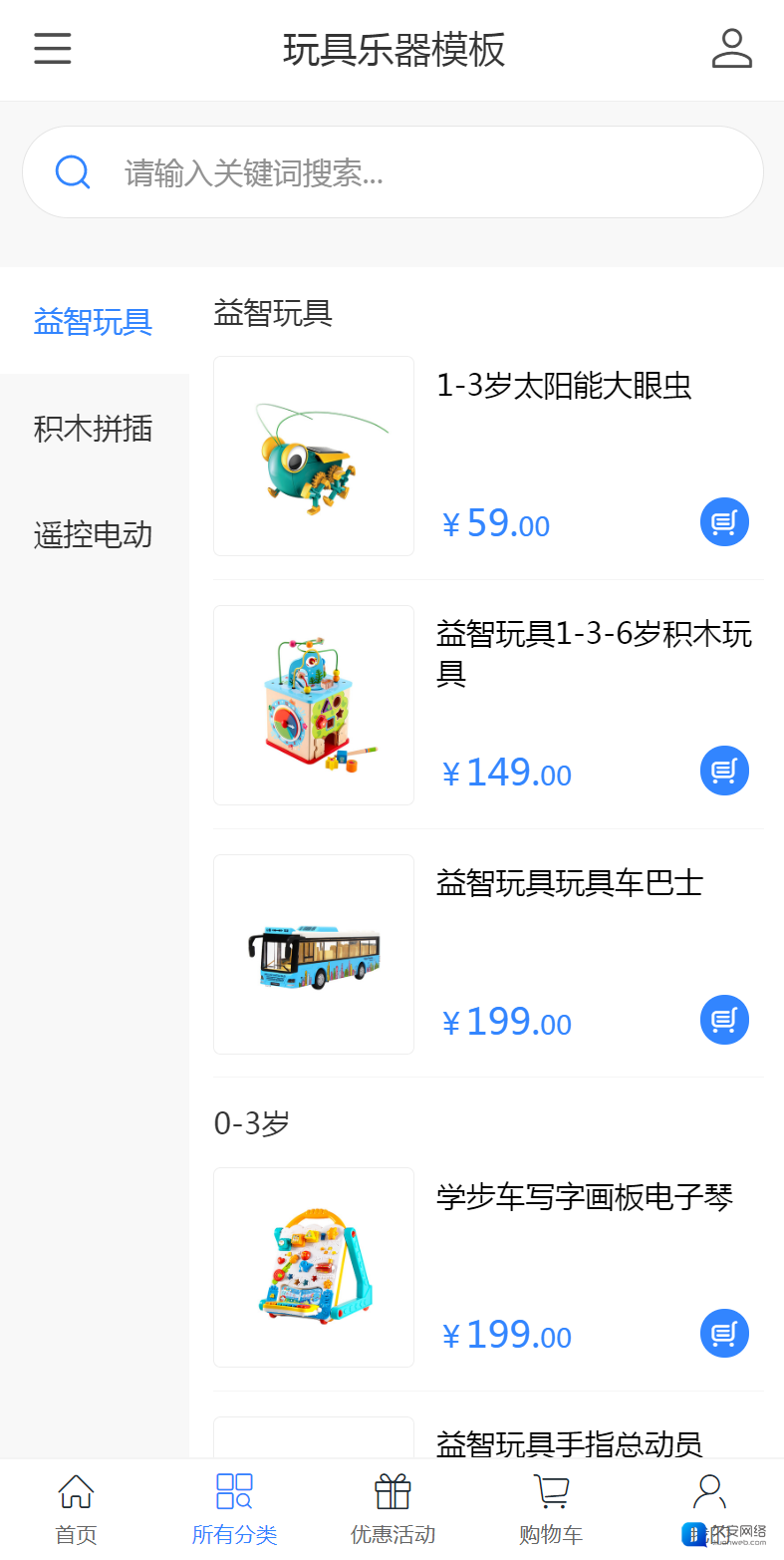Add 益智玩具1-3-6岁积木玩具 to cart

click(x=724, y=772)
